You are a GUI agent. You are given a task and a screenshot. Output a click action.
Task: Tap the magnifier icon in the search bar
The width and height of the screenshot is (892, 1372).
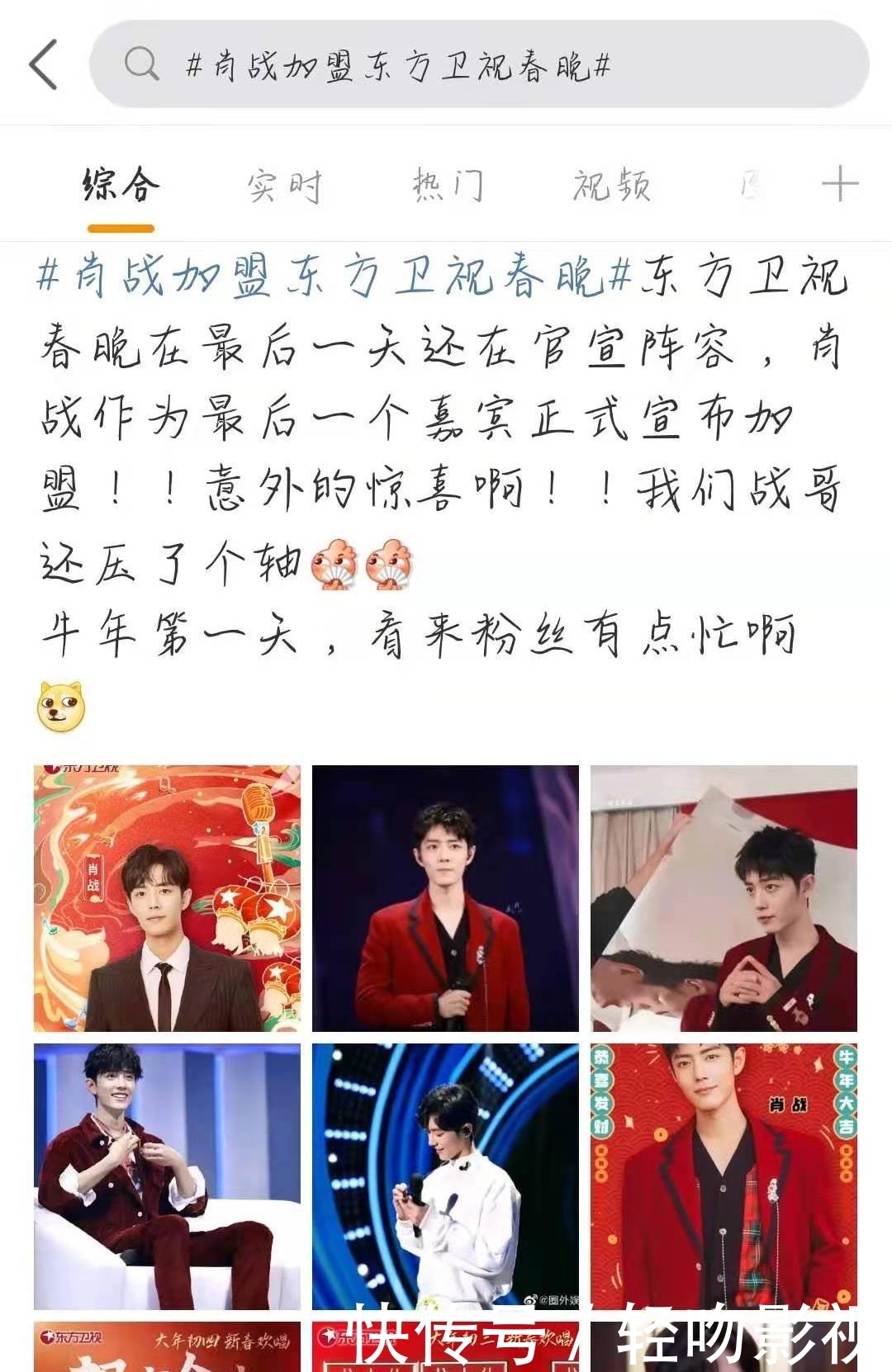(x=142, y=65)
